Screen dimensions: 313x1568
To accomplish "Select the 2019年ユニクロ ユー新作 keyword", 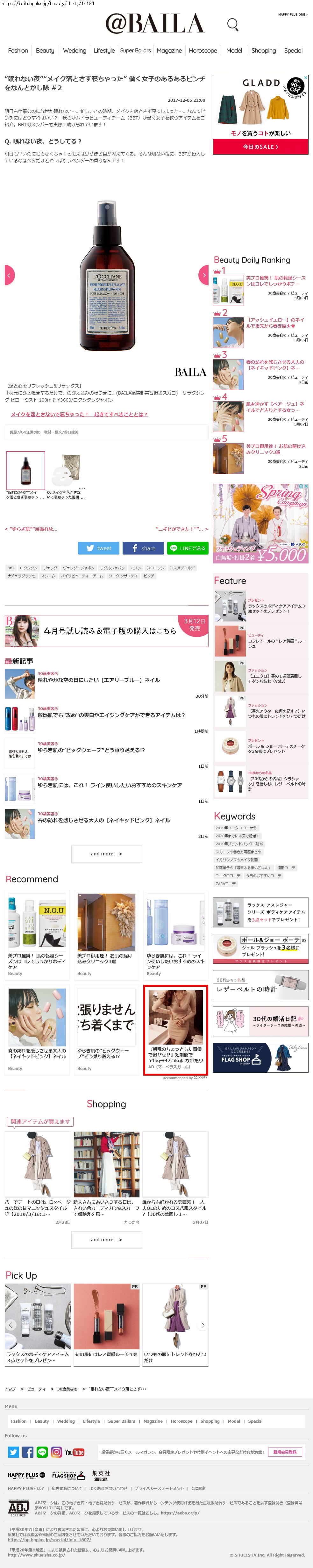I will tap(236, 828).
